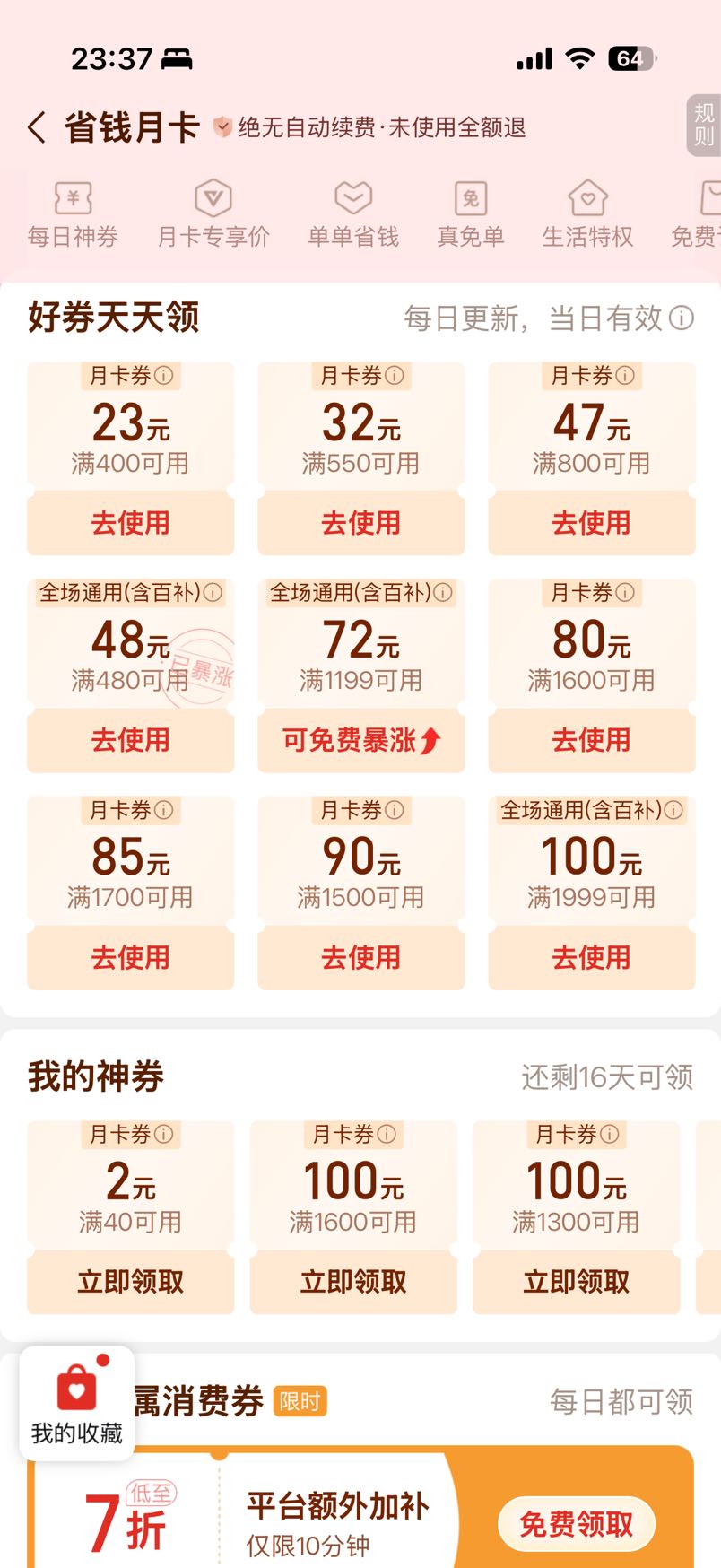Image resolution: width=721 pixels, height=1568 pixels.
Task: Tap the info icon beside 当日有效
Action: coord(682,318)
